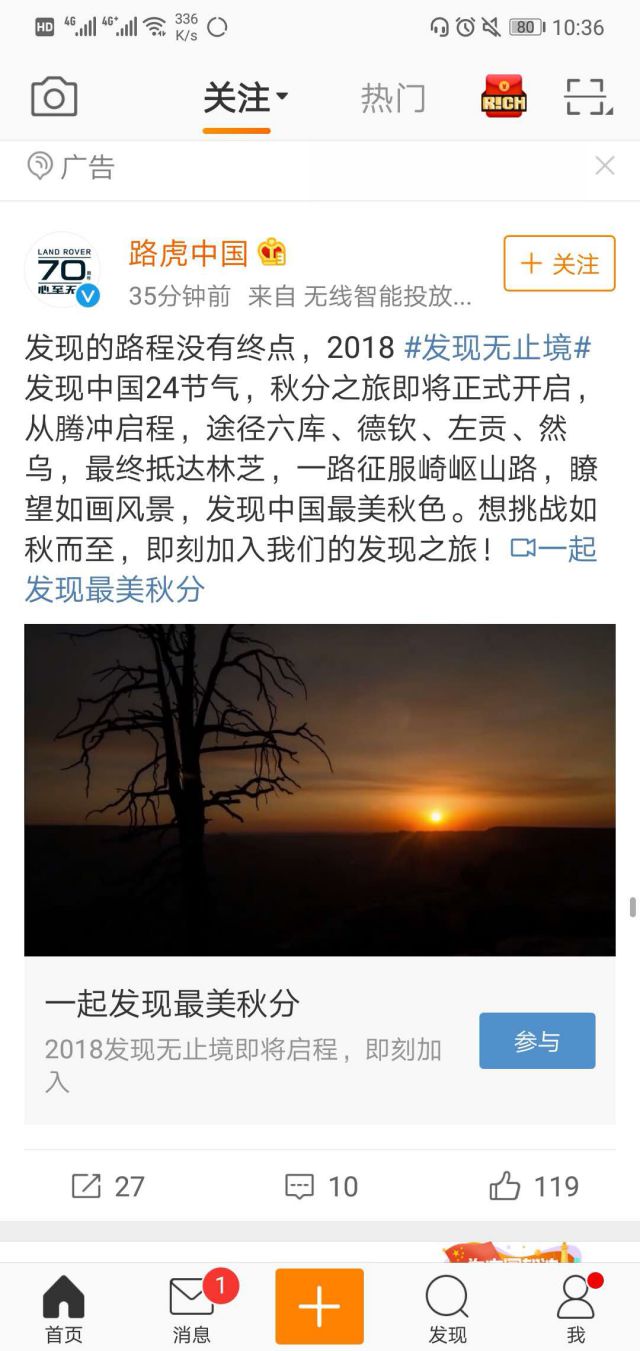Open the 消息 tab
640x1351 pixels.
tap(192, 1308)
